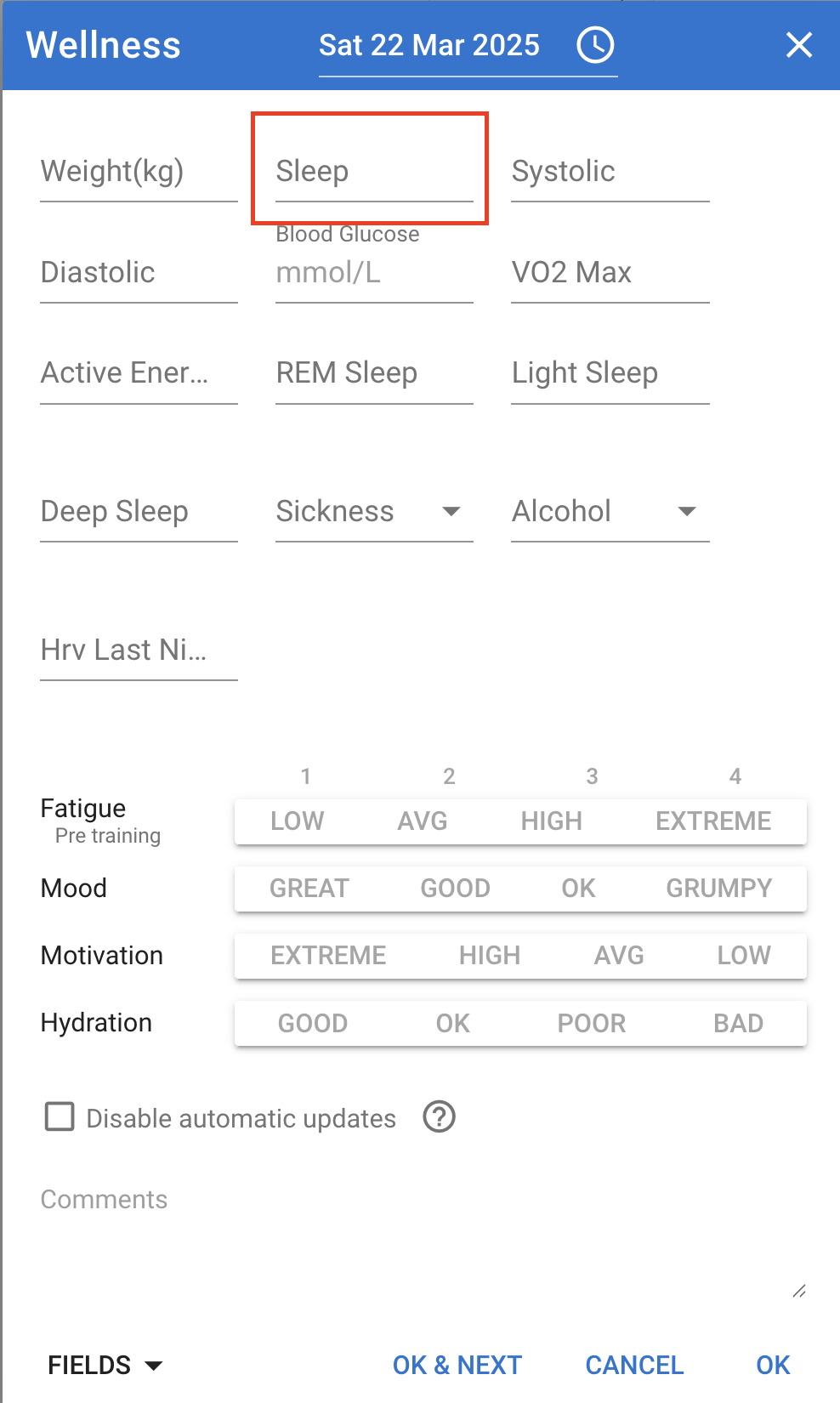Close the Wellness dialog
Screen dimensions: 840x1403
click(x=798, y=45)
